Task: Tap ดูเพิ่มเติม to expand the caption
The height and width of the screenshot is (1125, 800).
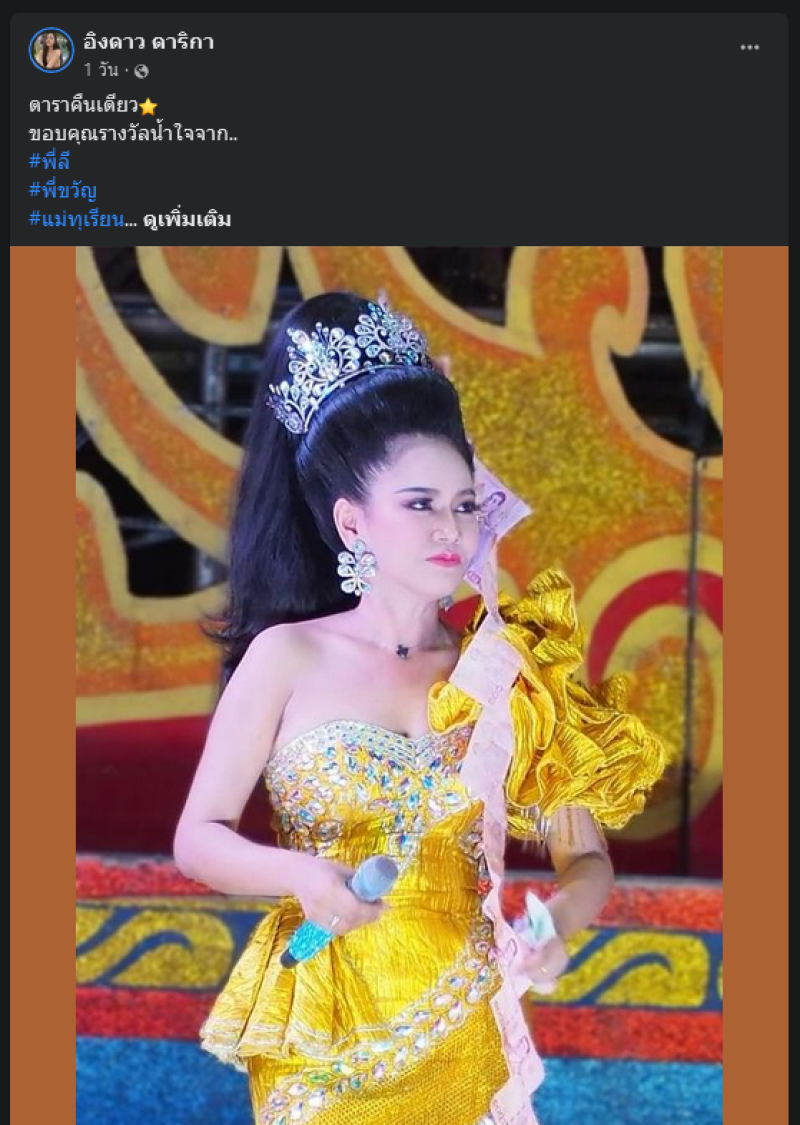Action: [187, 219]
